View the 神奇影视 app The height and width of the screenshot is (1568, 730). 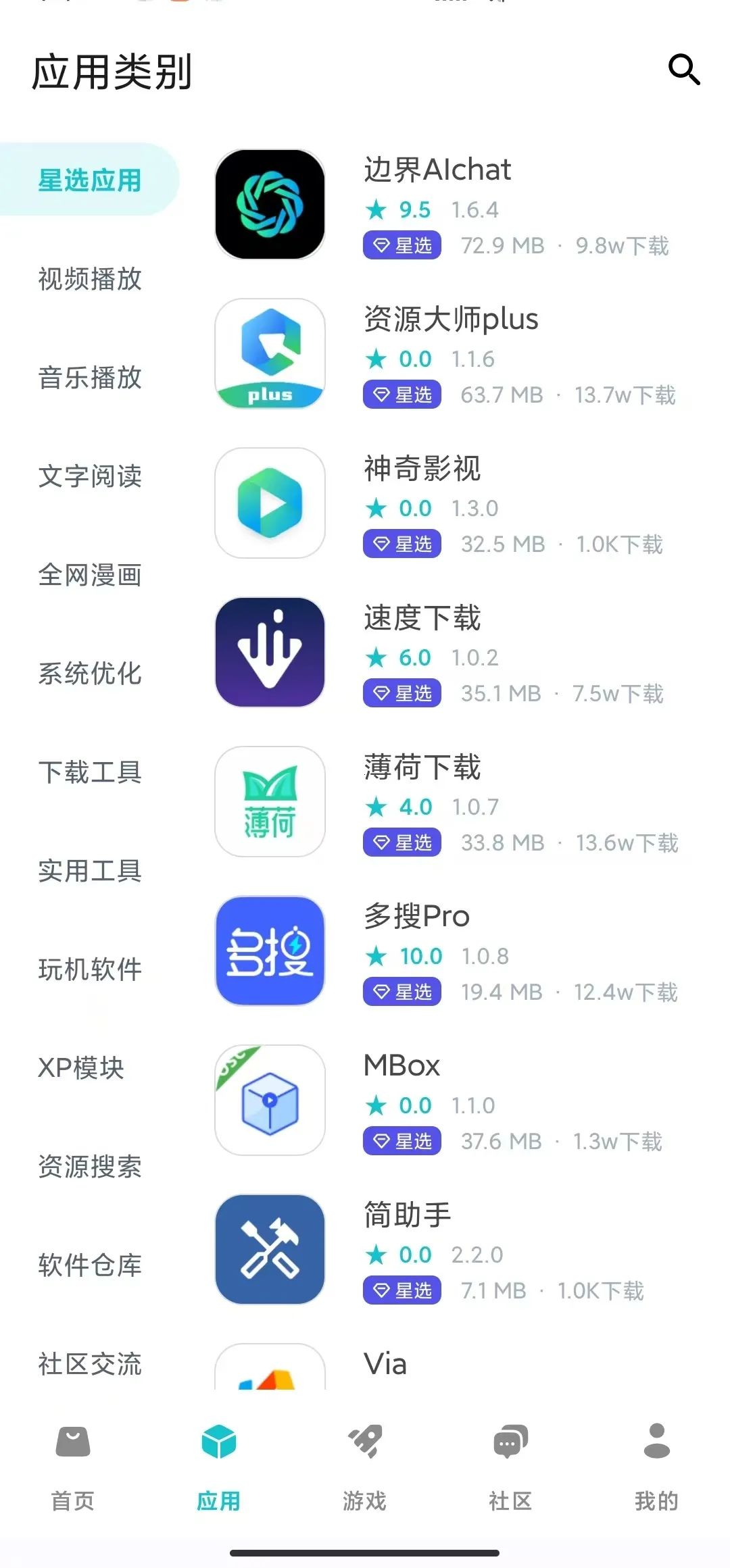pos(453,503)
